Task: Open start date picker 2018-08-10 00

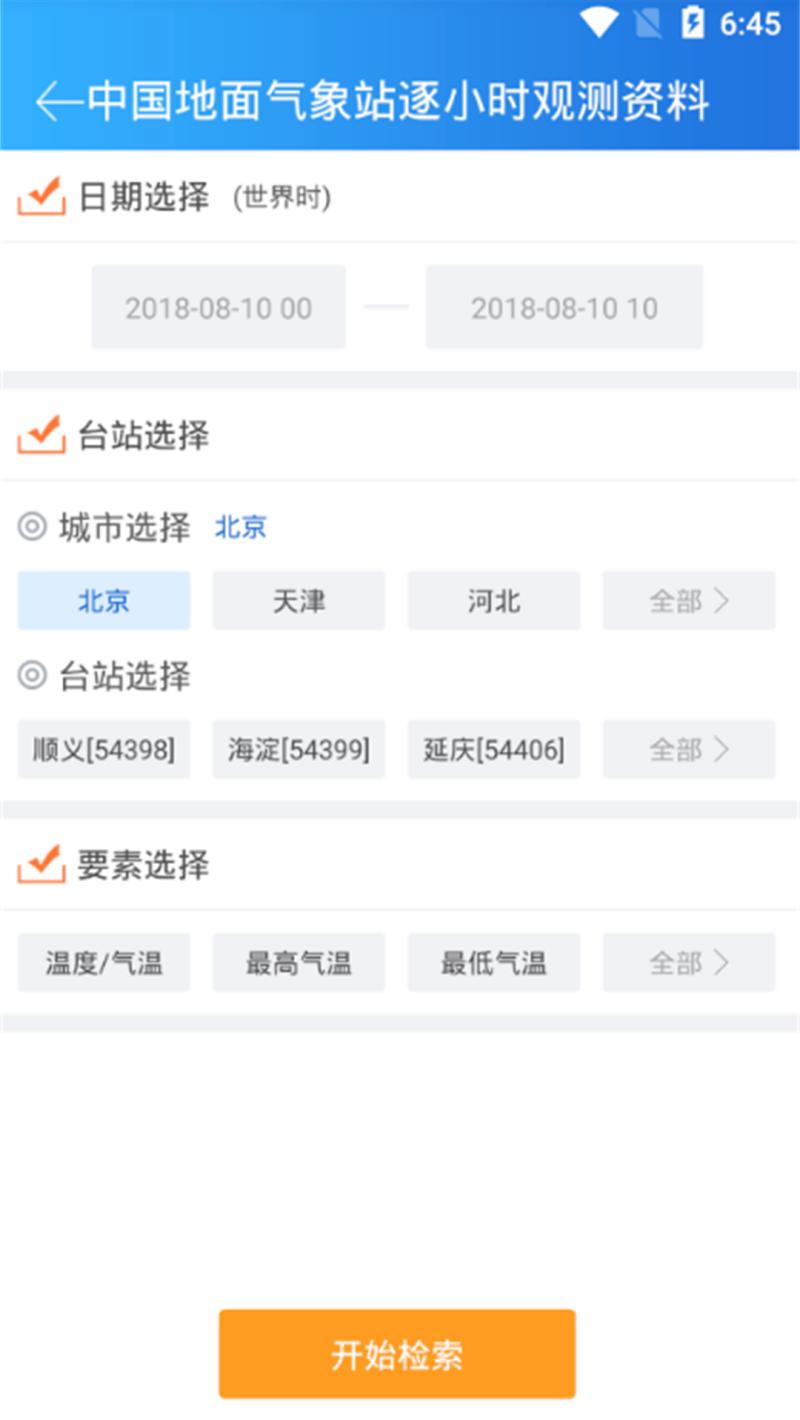Action: tap(218, 308)
